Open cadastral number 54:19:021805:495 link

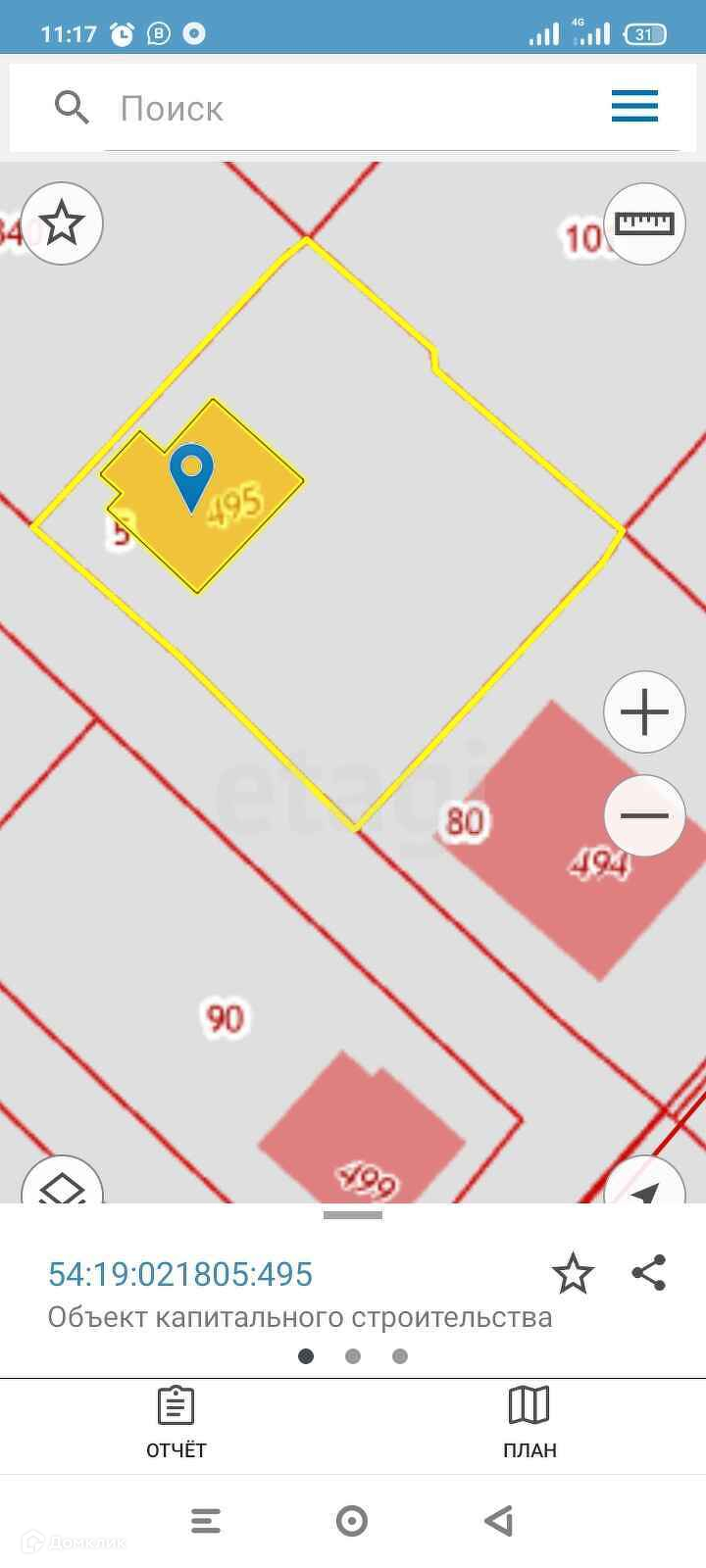[x=180, y=1274]
